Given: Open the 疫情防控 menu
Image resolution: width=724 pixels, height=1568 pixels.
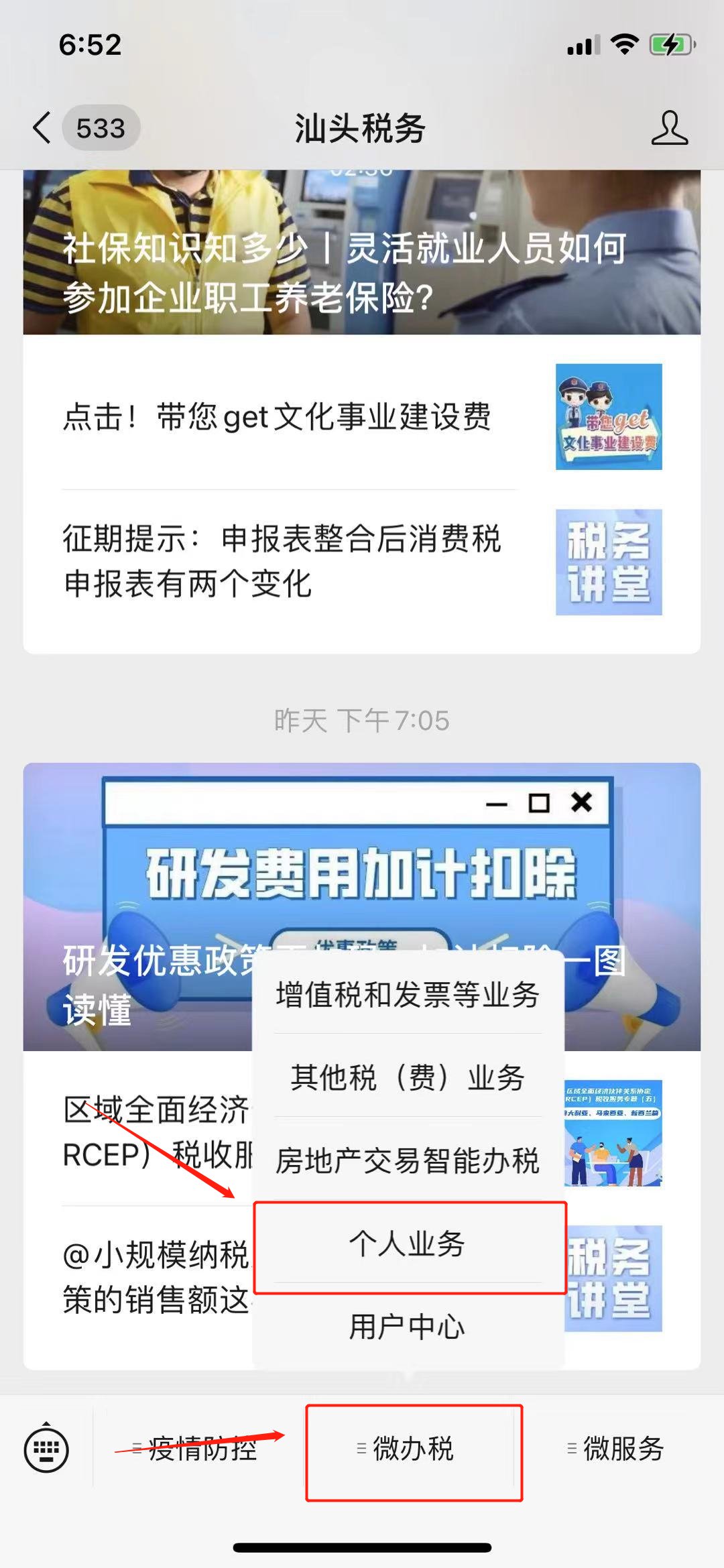Looking at the screenshot, I should [x=196, y=1449].
